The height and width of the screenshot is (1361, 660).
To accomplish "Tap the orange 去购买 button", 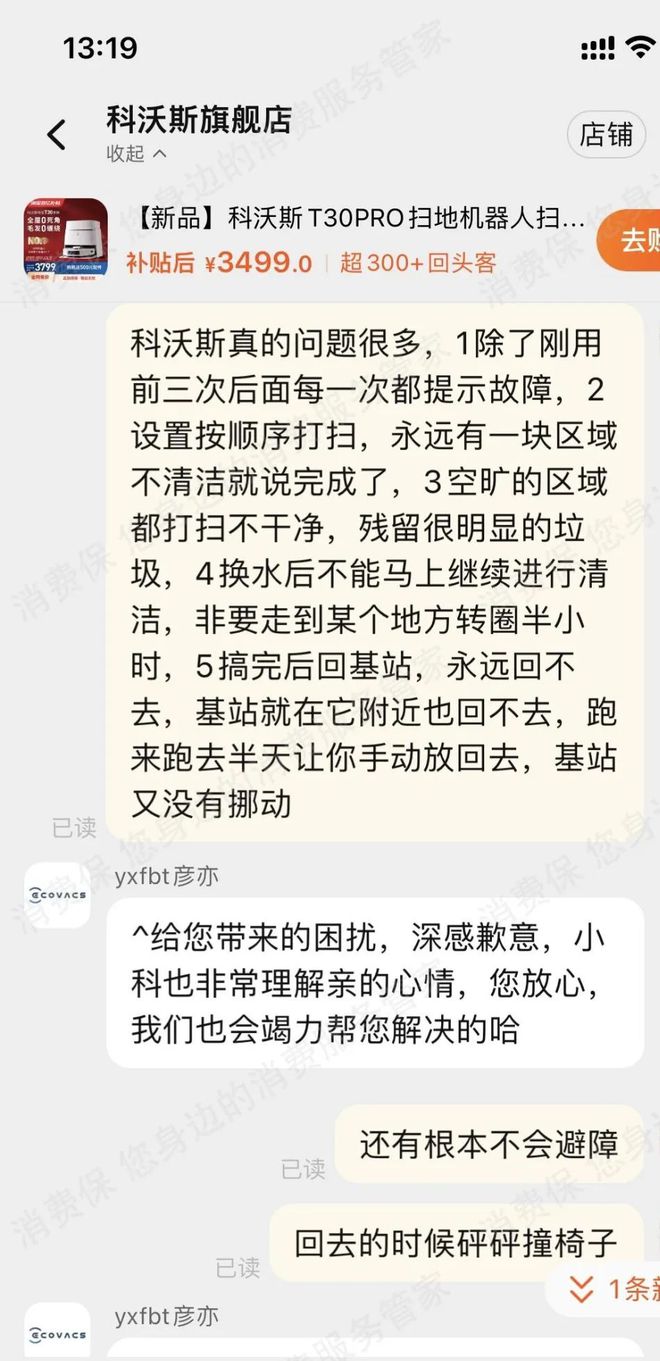I will tap(630, 241).
